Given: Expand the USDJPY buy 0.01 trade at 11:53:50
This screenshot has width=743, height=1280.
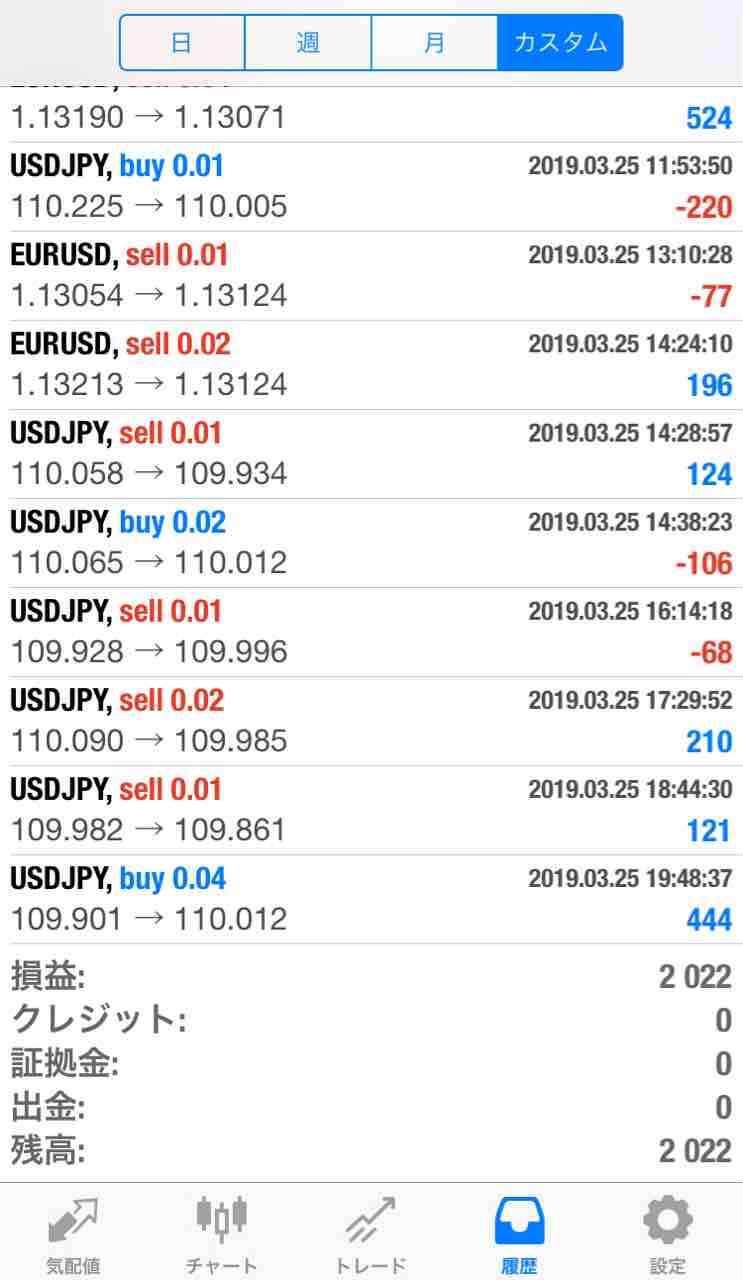Looking at the screenshot, I should point(371,187).
